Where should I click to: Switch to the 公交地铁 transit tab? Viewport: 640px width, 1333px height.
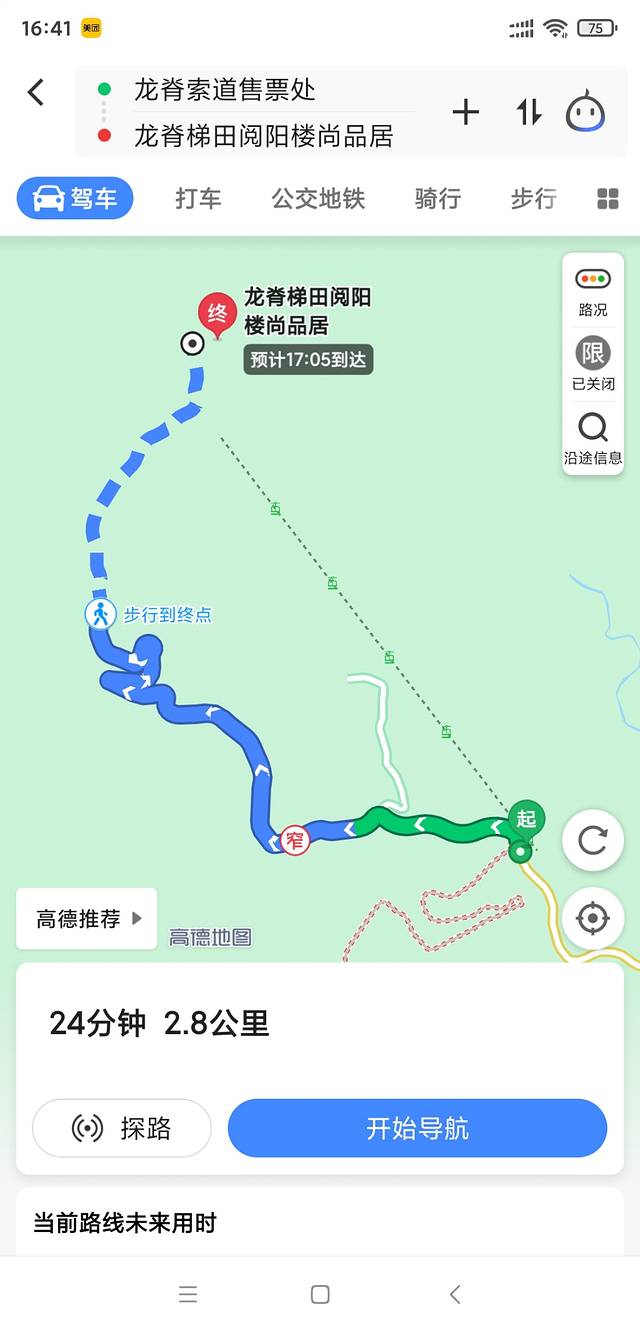[x=318, y=199]
